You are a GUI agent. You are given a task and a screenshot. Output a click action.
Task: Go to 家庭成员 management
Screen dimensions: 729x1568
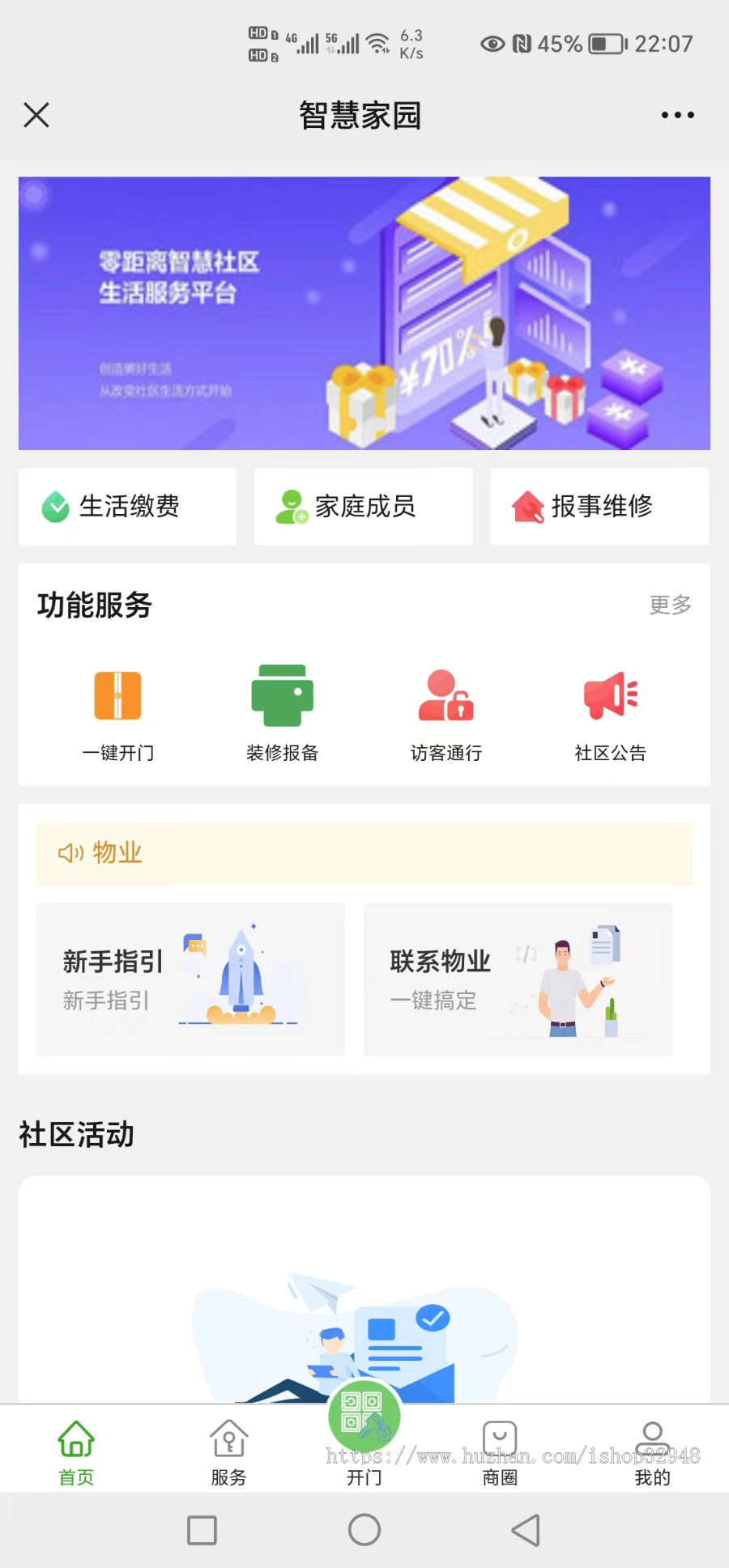[x=363, y=507]
